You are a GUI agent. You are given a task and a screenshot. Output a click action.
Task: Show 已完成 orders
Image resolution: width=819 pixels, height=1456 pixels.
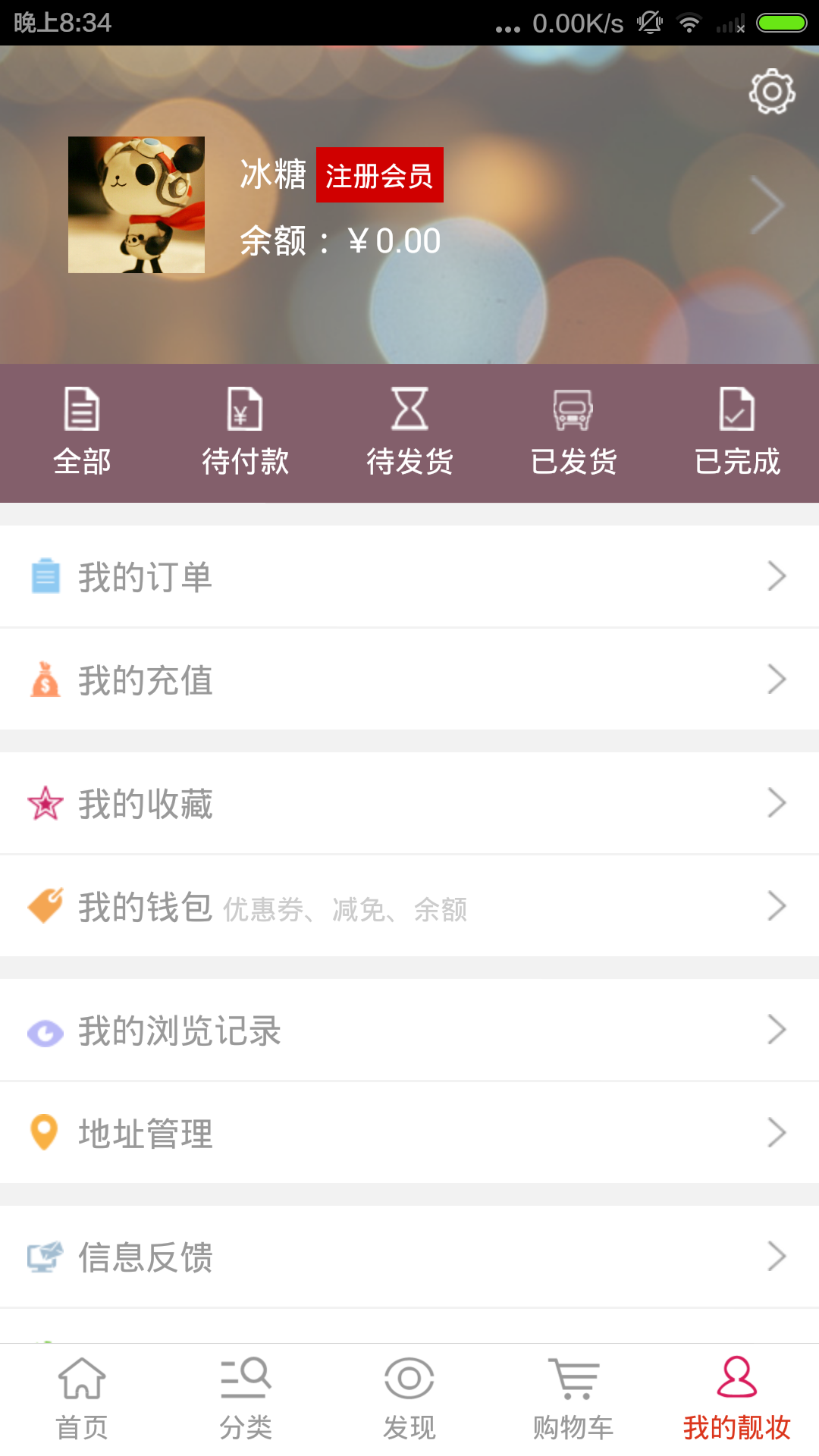coord(737,432)
